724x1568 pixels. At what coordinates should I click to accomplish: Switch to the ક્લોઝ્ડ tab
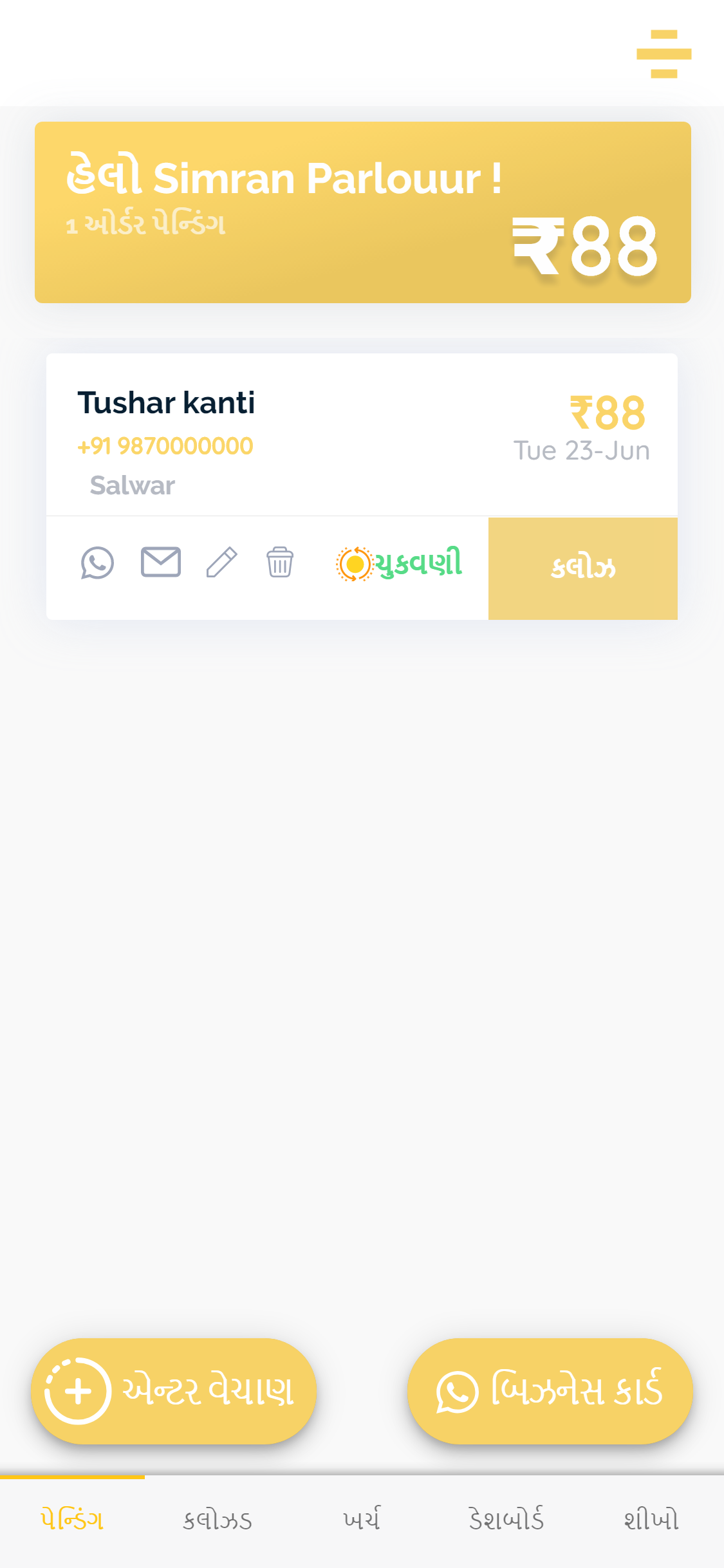pos(217,1520)
